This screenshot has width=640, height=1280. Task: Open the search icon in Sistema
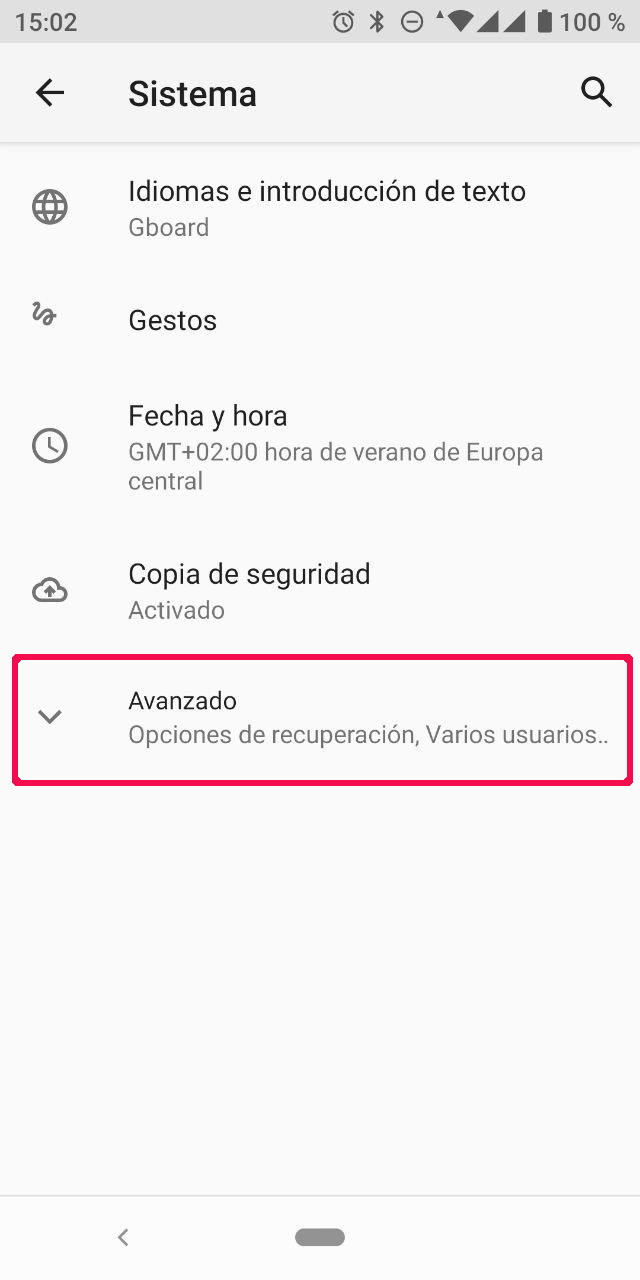click(596, 93)
